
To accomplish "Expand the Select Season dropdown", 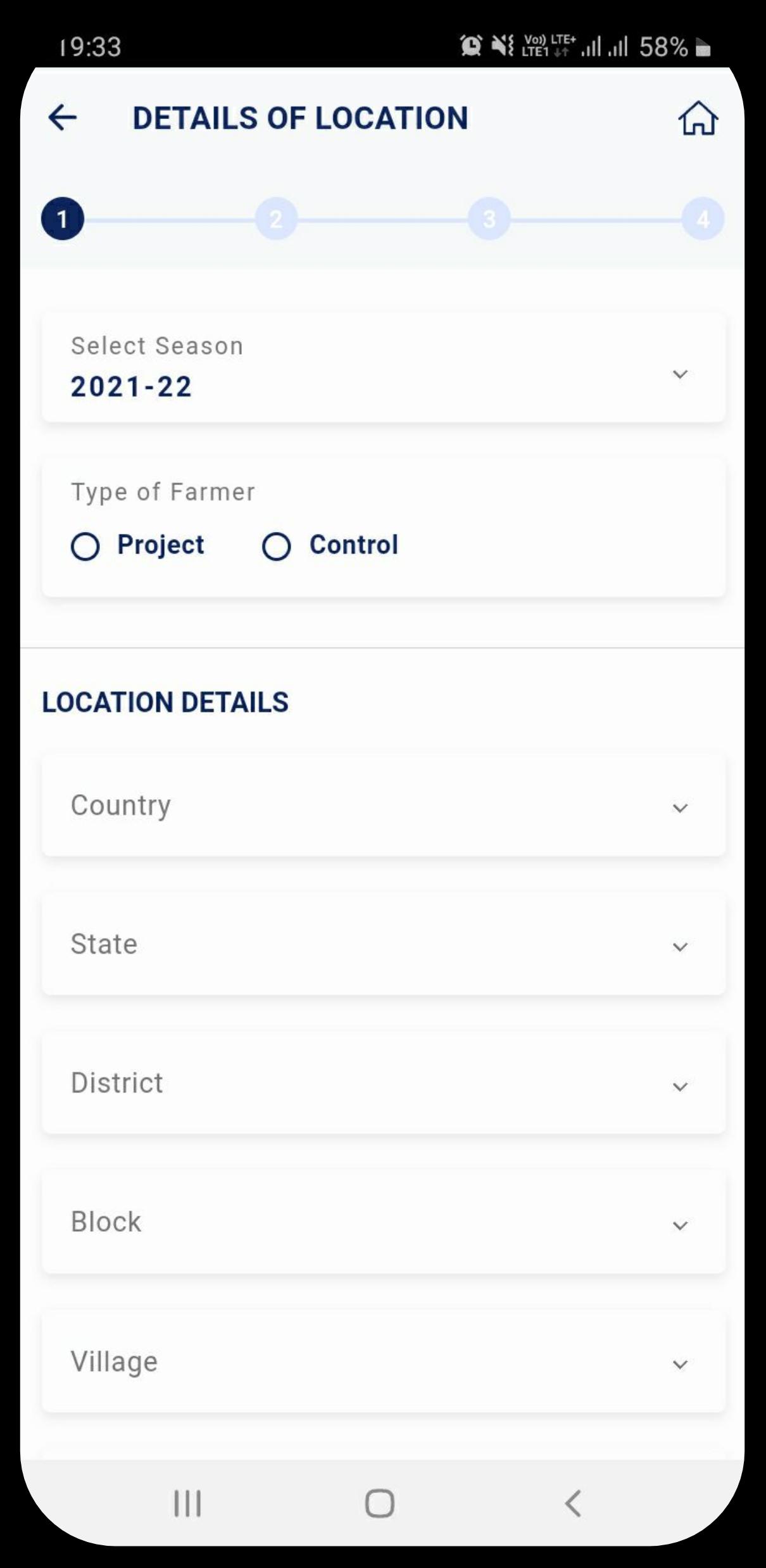I will point(384,367).
